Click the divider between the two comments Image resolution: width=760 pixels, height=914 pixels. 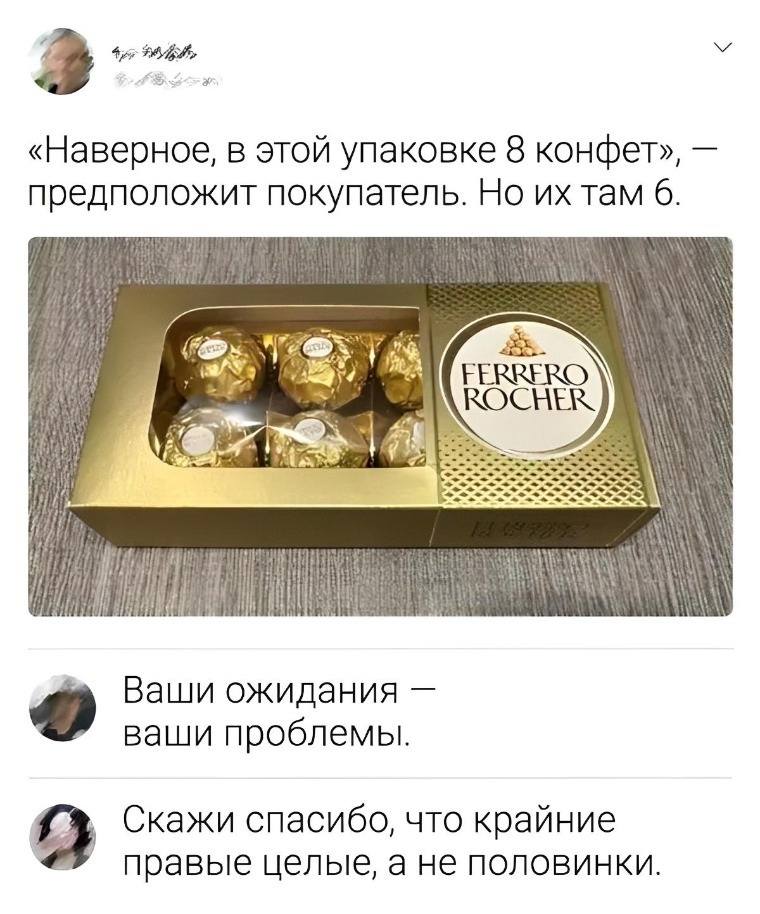(380, 775)
